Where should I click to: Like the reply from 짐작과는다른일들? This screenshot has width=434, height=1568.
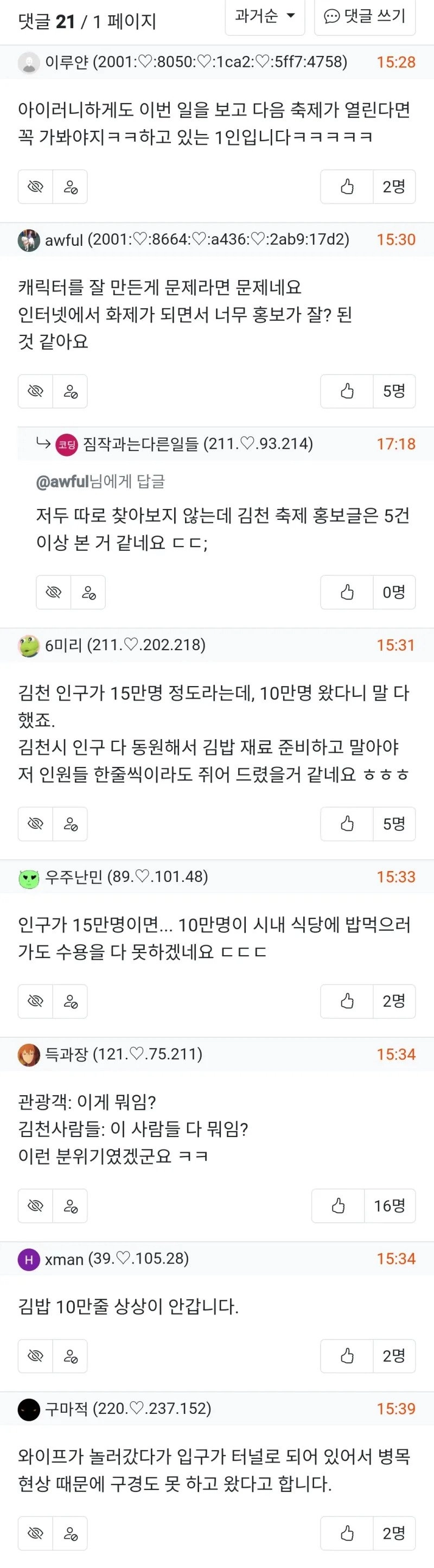tap(347, 592)
